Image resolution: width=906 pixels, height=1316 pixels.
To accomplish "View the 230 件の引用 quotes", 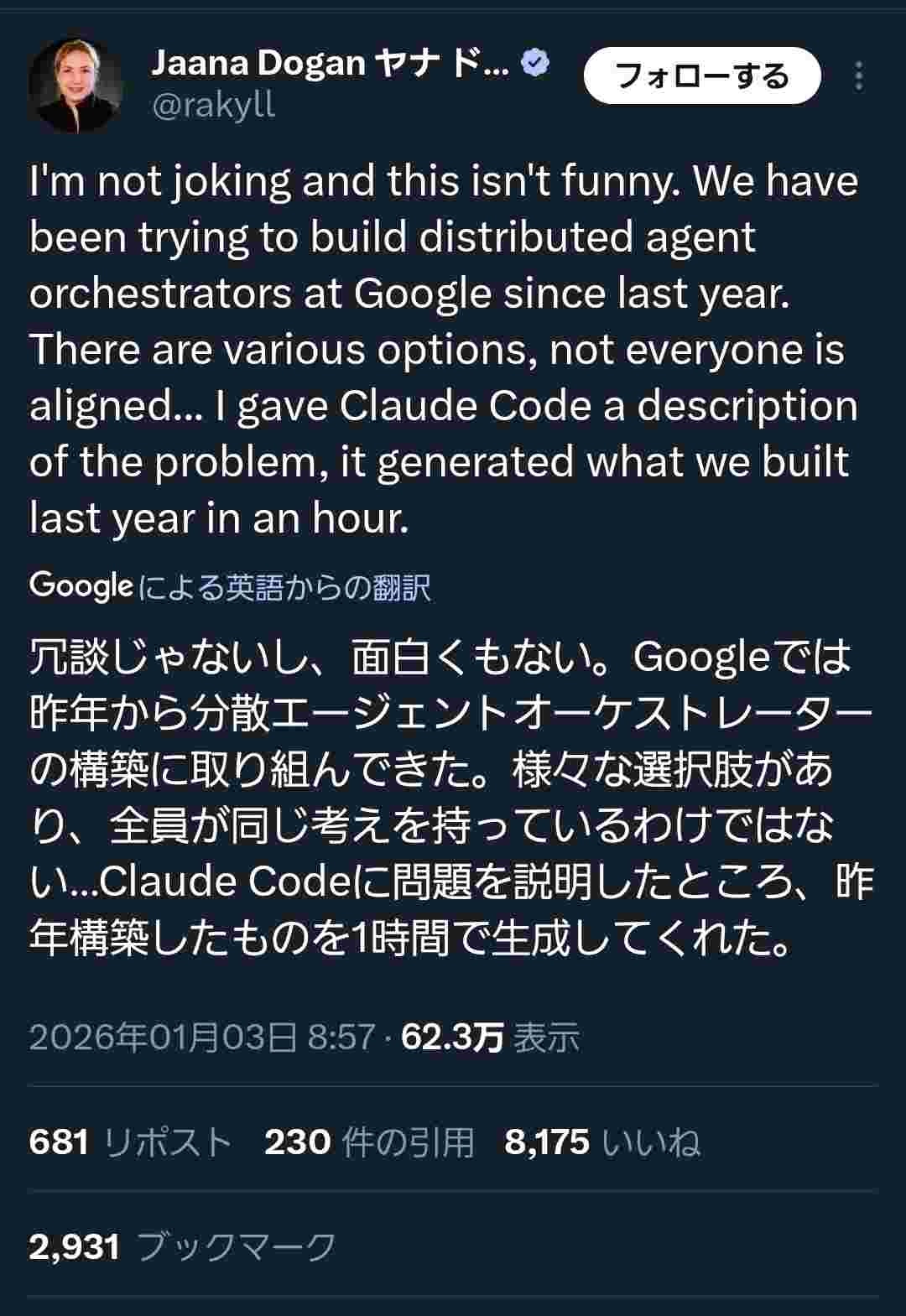I will pyautogui.click(x=369, y=1142).
